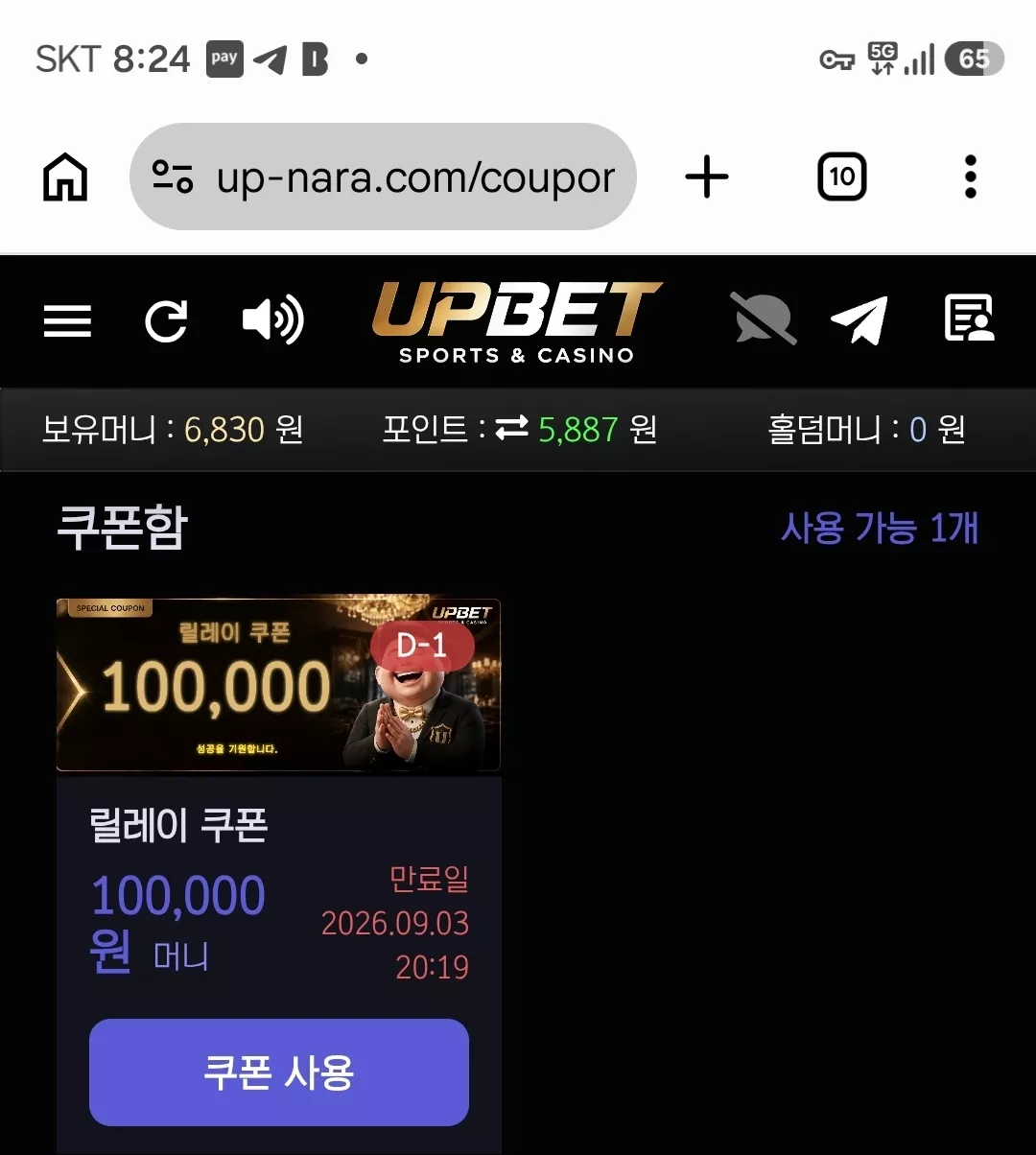
Task: Open a new browser tab
Action: click(707, 177)
